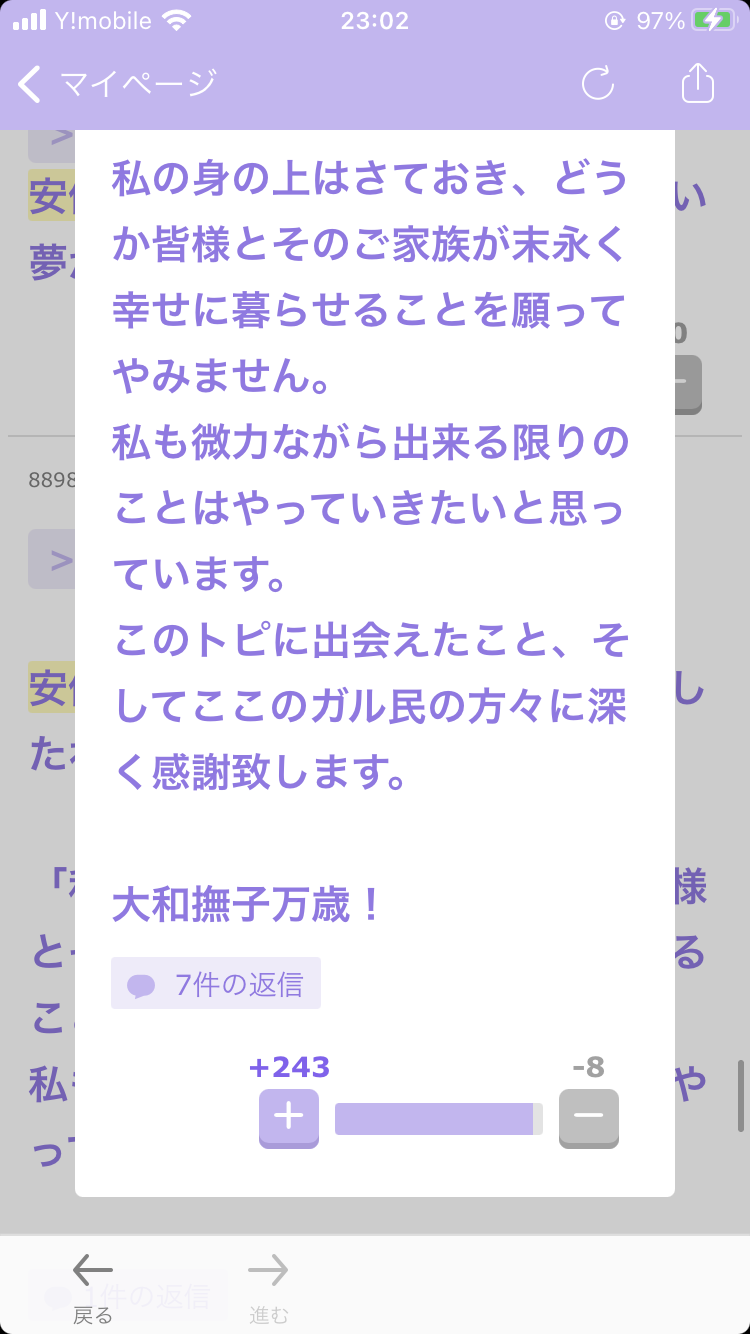Tap the 23:02 clock in the status bar
750x1334 pixels.
(x=375, y=17)
